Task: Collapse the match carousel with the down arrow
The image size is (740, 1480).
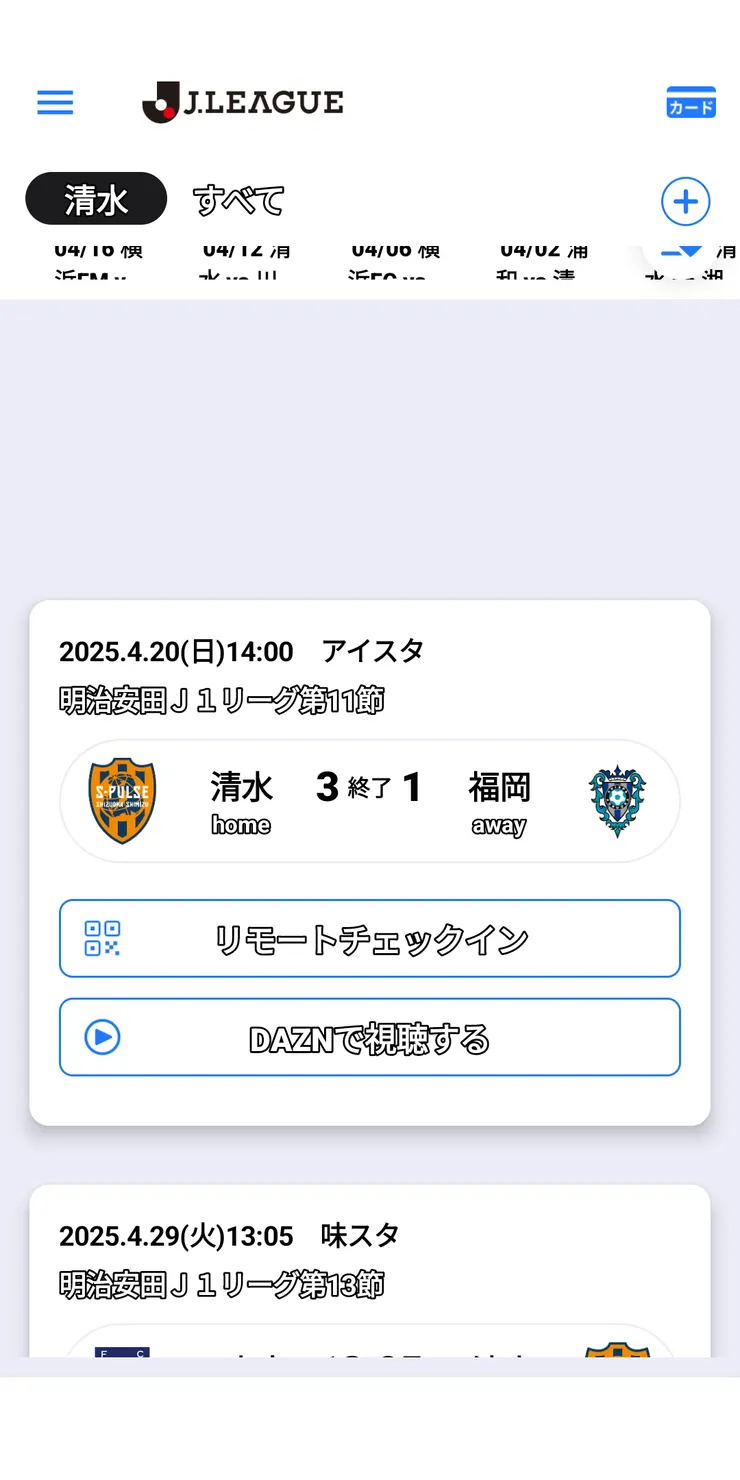Action: coord(685,253)
